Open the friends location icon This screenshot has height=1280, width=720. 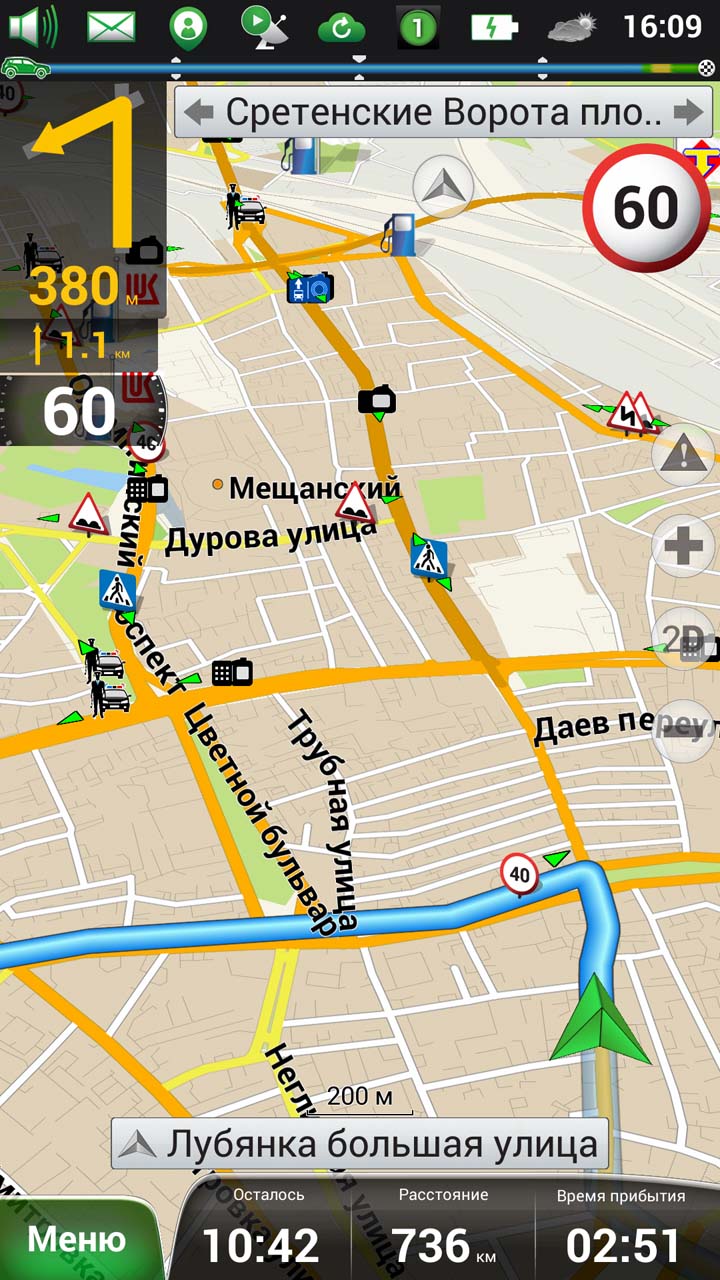[187, 27]
